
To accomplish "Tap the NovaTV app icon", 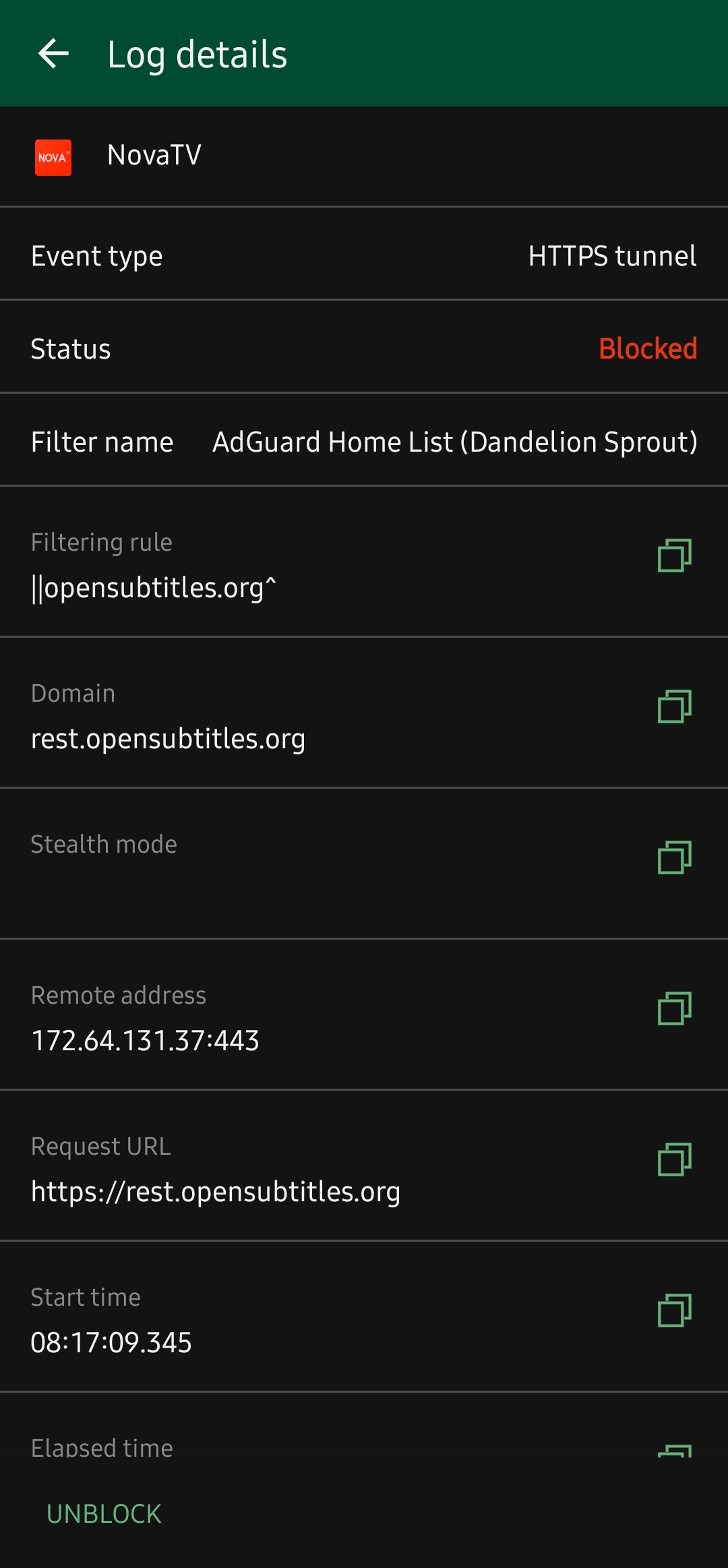I will 53,156.
